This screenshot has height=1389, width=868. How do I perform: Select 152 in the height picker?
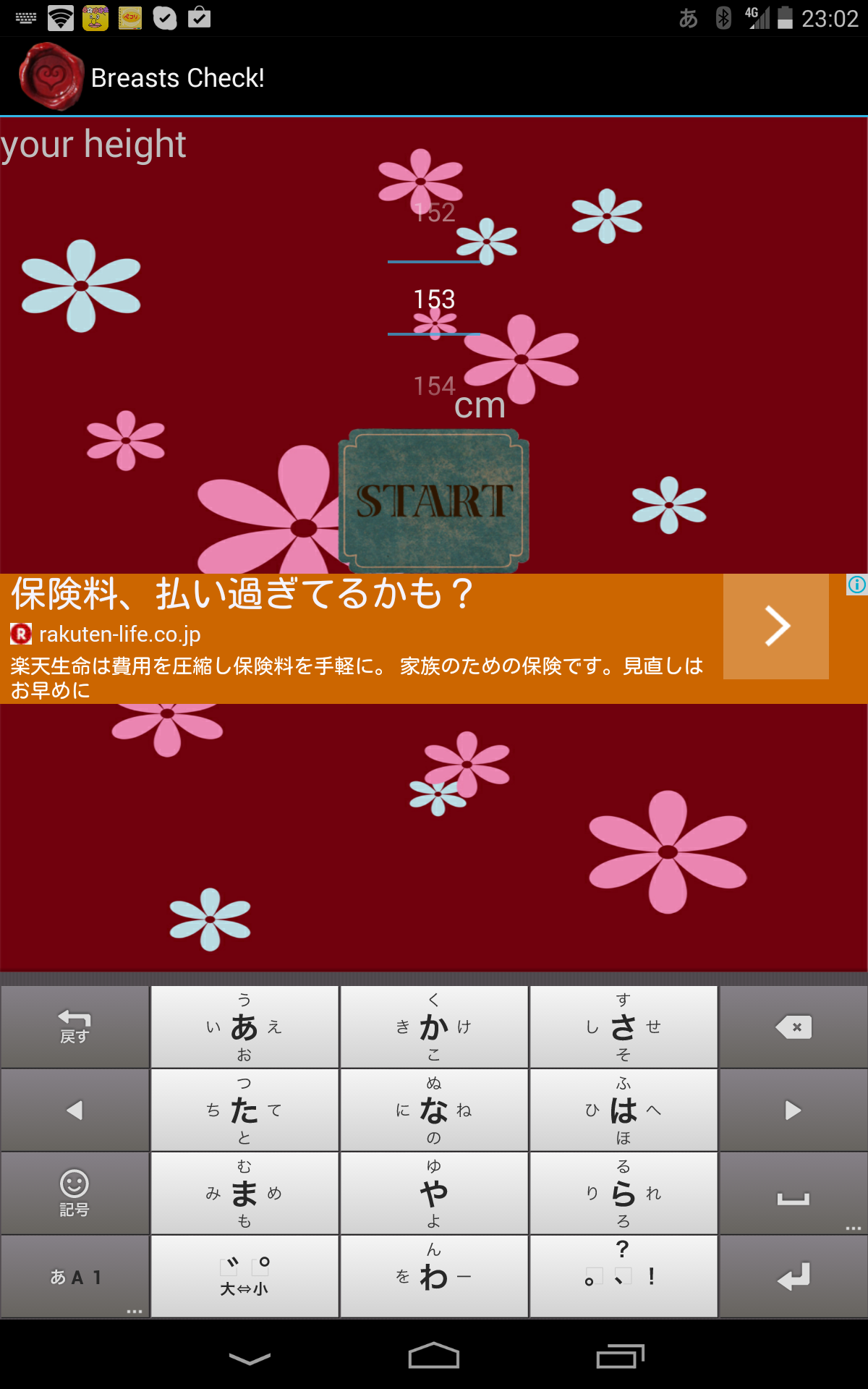pos(434,213)
